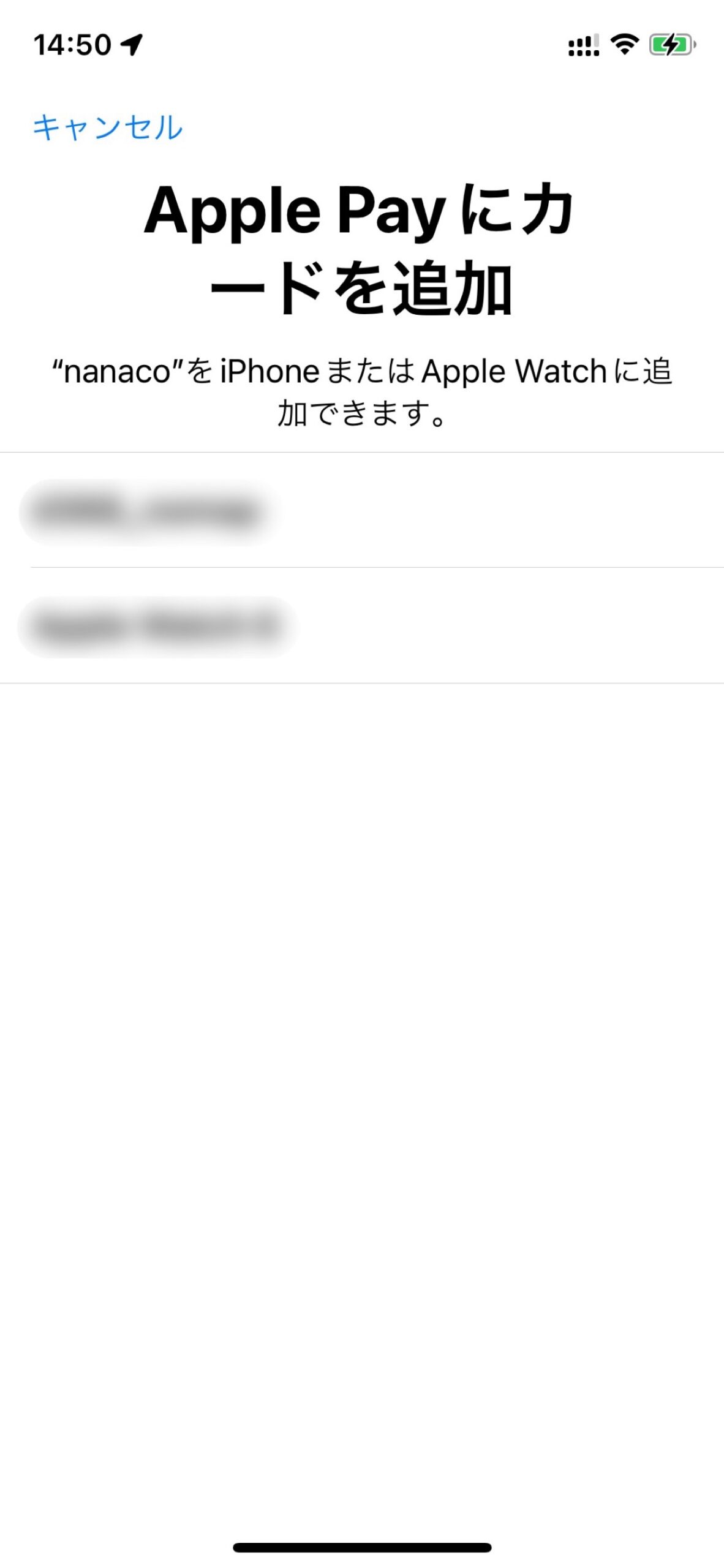Select the second blurred device row
This screenshot has width=724, height=1568.
[361, 626]
